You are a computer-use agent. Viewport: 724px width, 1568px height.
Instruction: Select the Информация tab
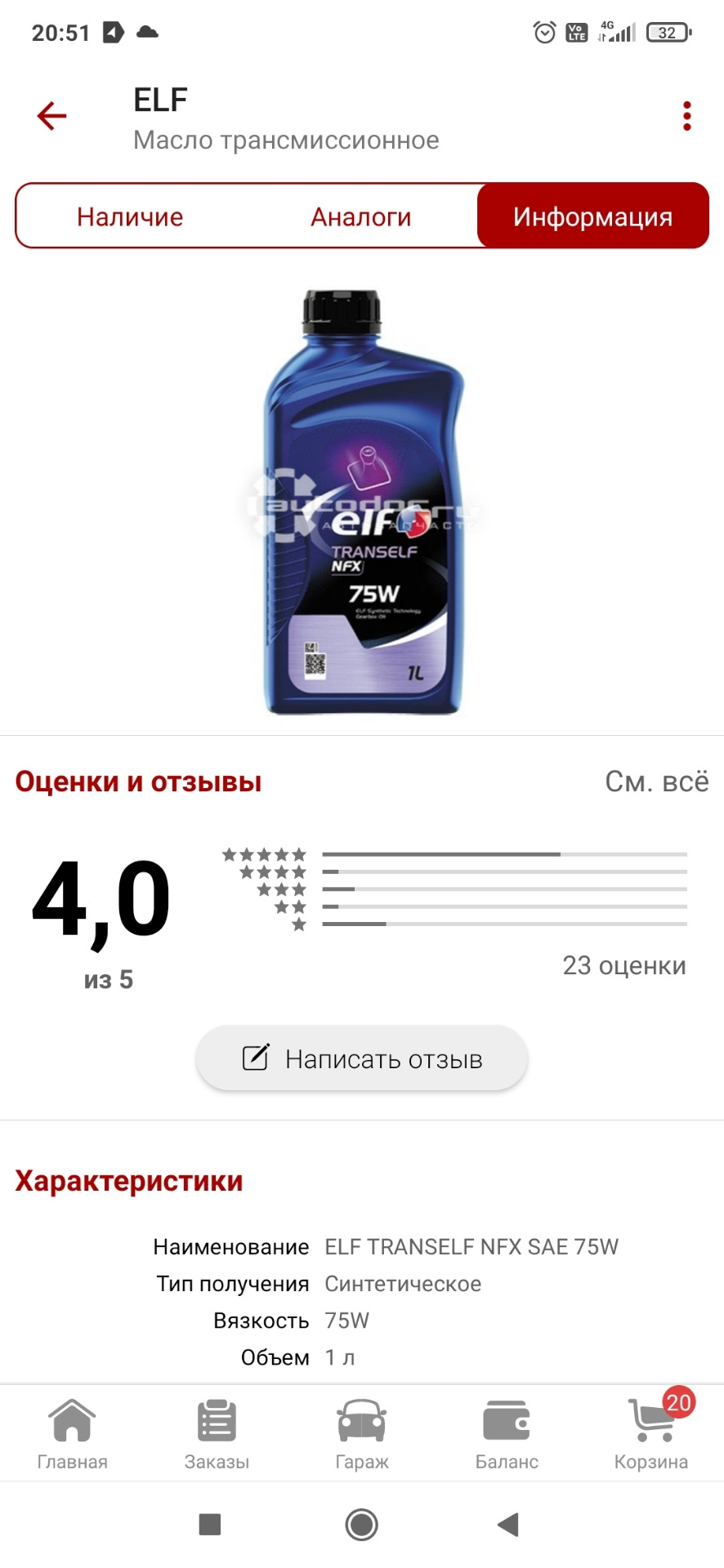tap(592, 216)
